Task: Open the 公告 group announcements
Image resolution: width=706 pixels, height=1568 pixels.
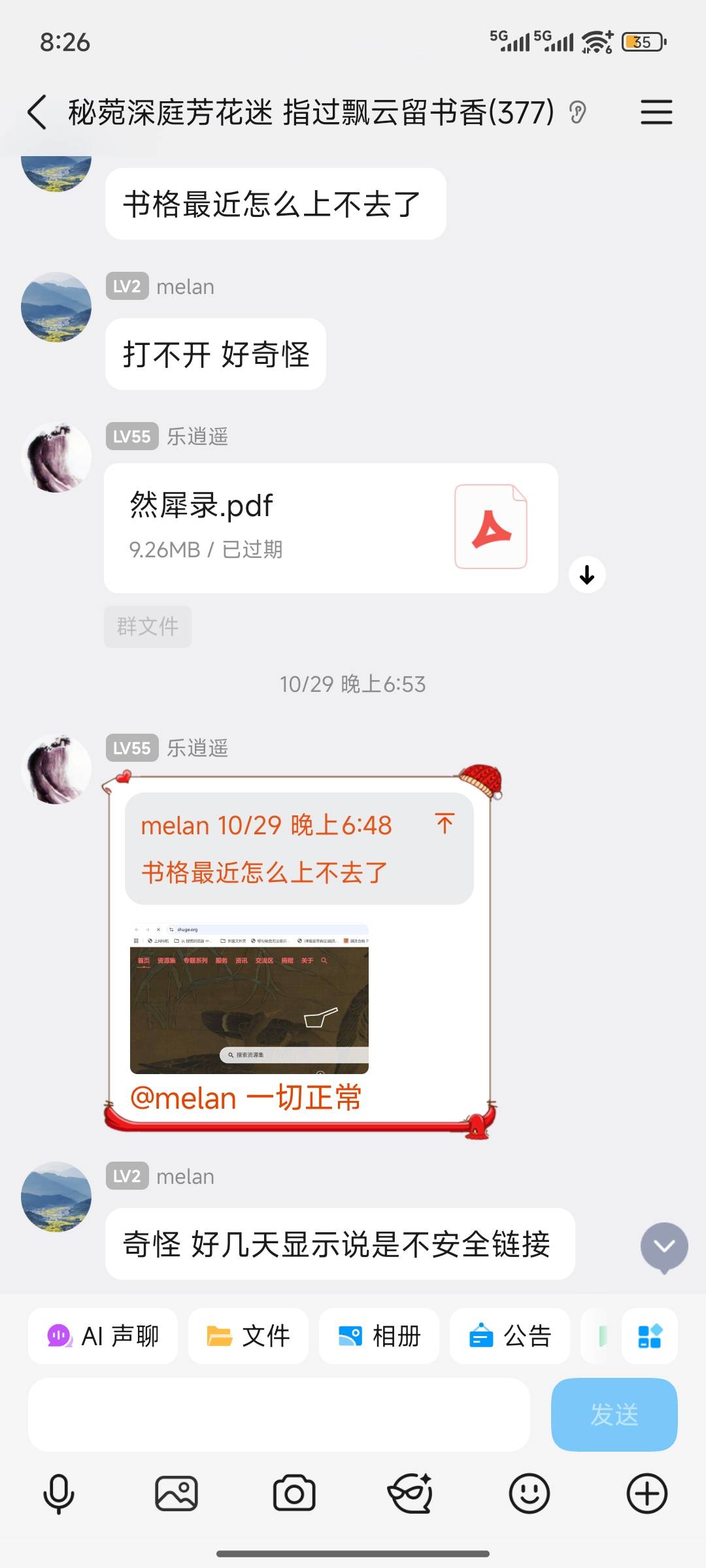Action: pos(510,1336)
